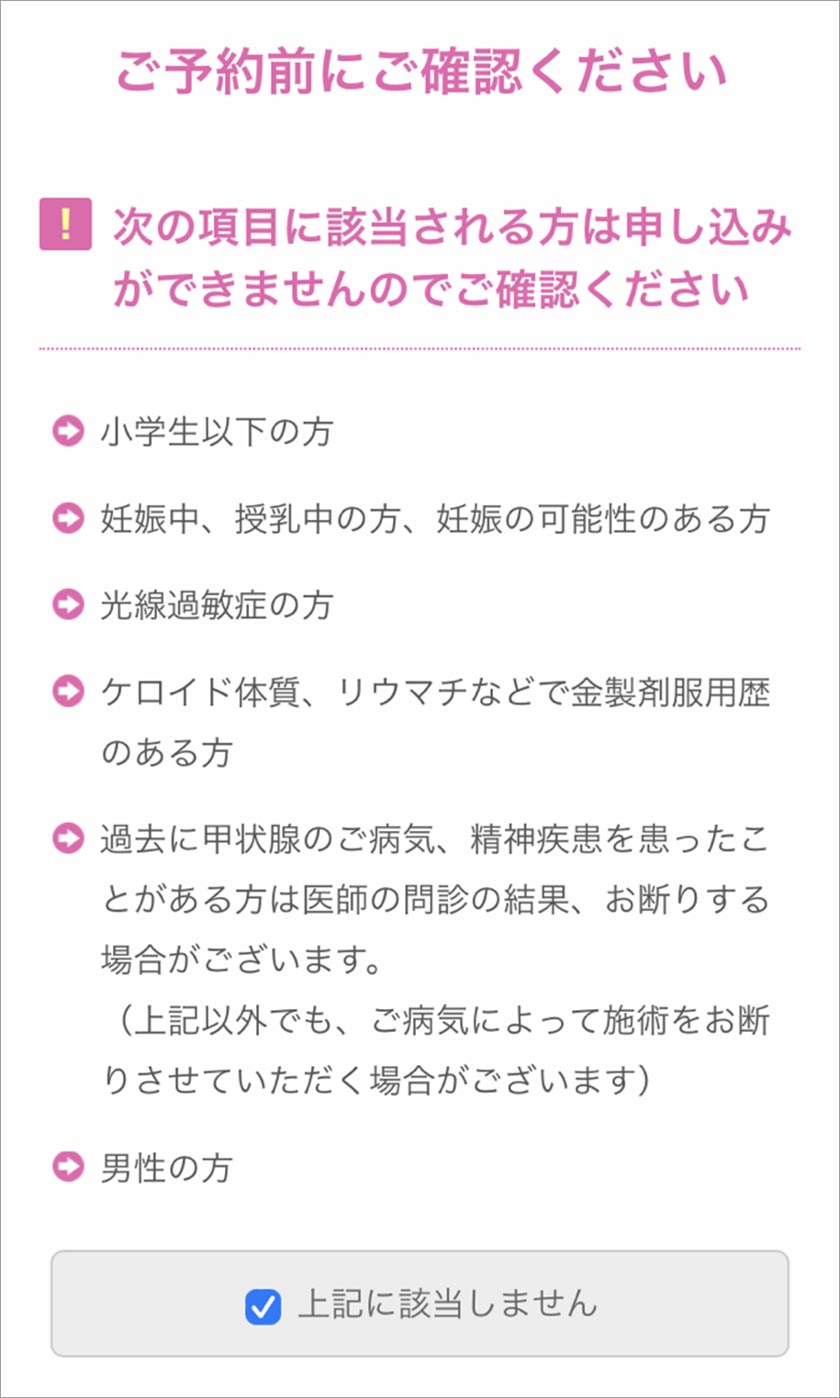Click the arrow icon beside 妊娠中 item
Viewport: 840px width, 1398px height.
67,519
